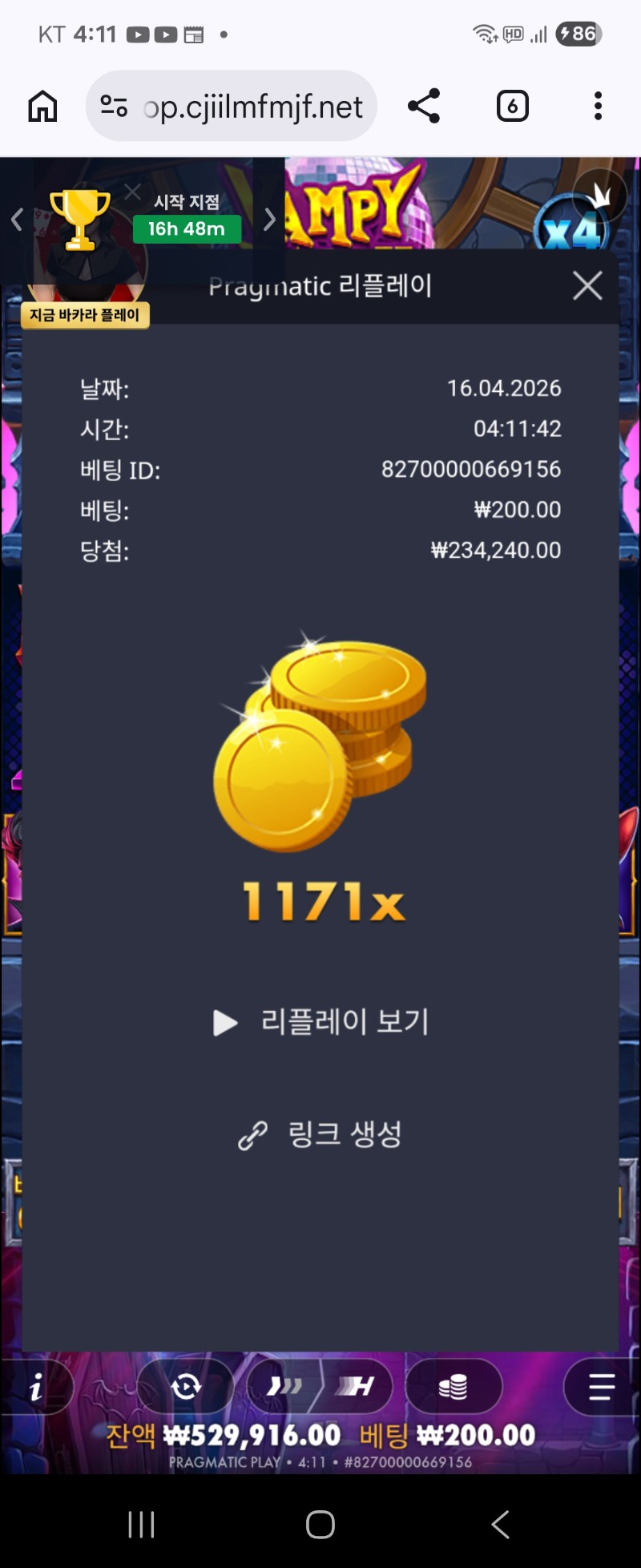Go to next tournament banner

tap(270, 219)
